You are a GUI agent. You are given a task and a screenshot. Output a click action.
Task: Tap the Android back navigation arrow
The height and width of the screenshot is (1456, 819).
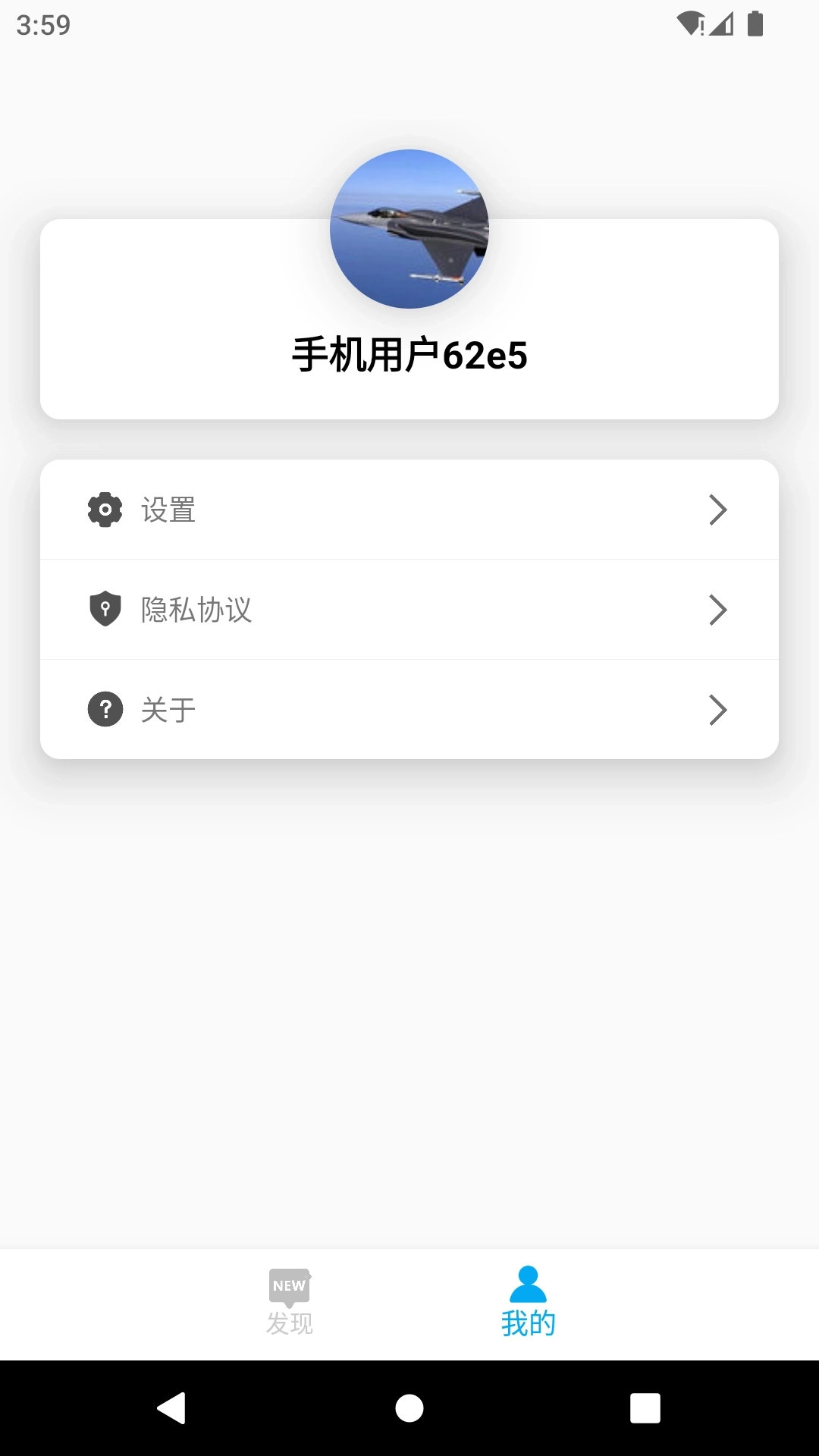click(x=173, y=1409)
